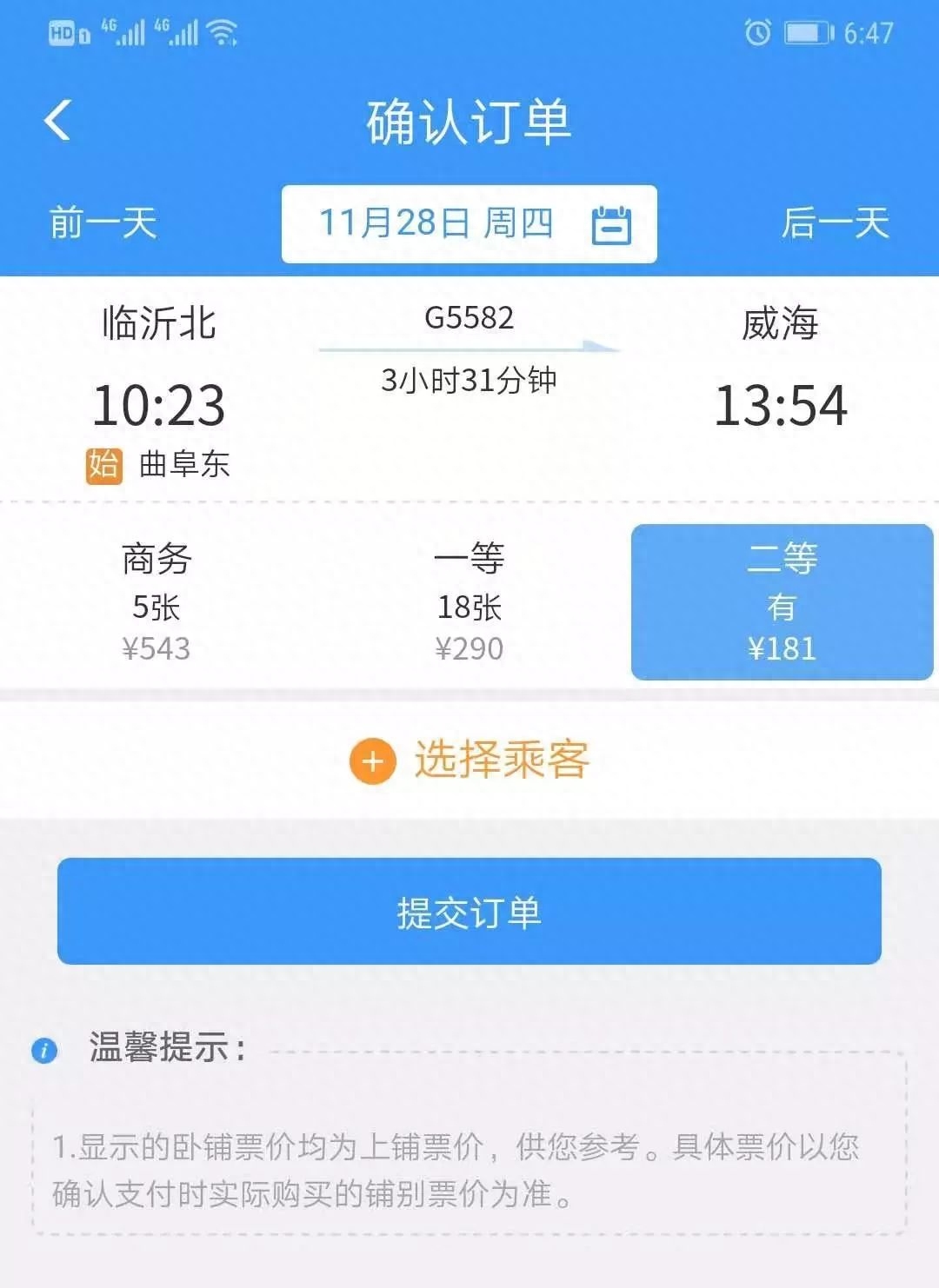Submit the order via 提交订单

tap(469, 911)
